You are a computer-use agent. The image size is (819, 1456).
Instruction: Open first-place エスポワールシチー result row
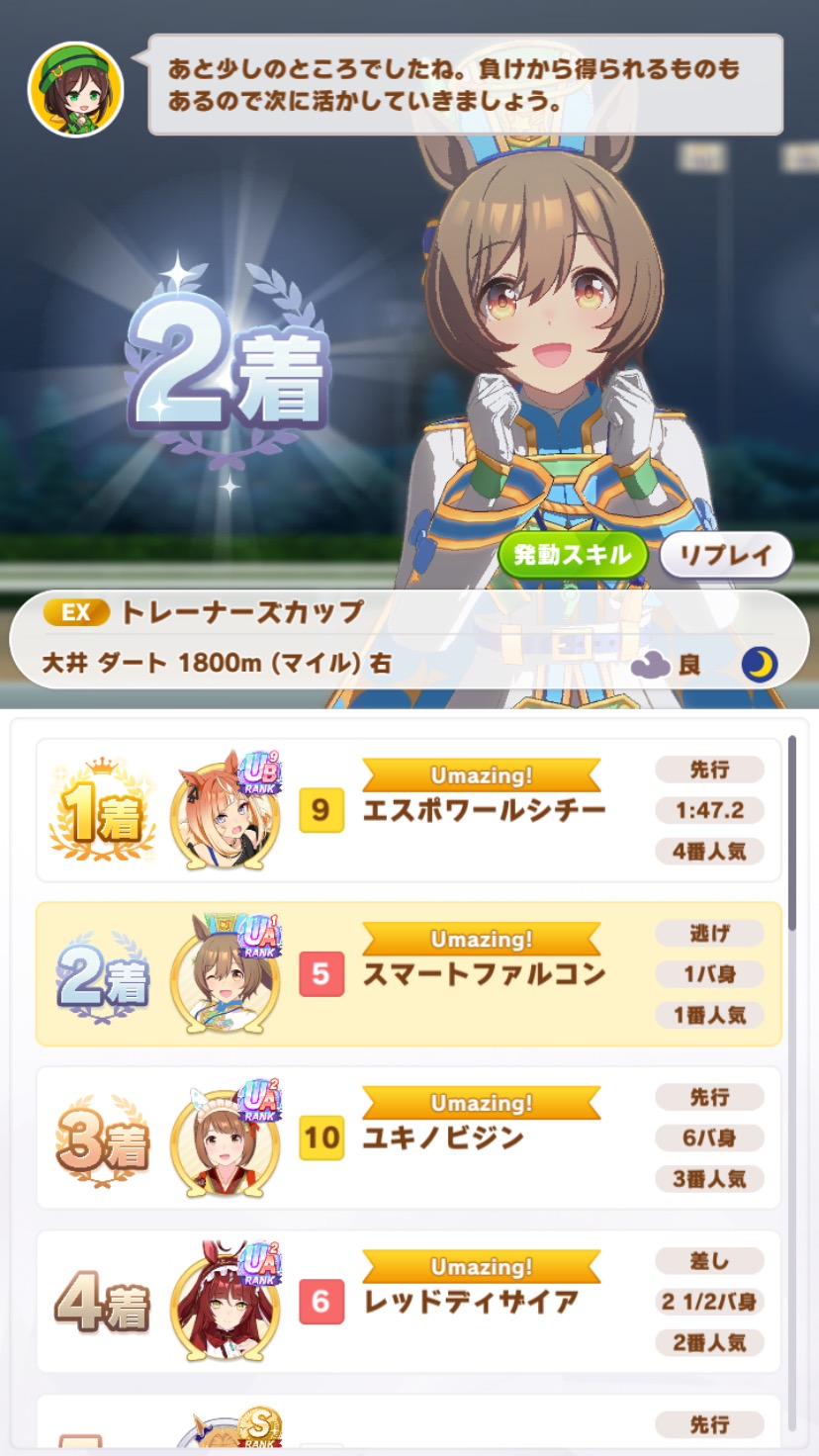click(409, 810)
